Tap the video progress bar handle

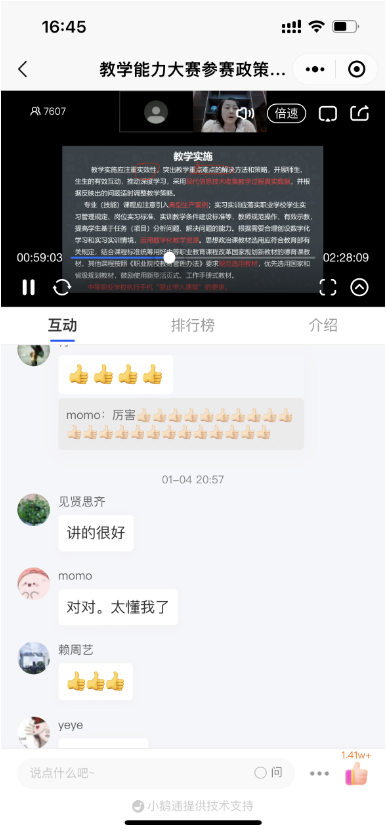169,257
